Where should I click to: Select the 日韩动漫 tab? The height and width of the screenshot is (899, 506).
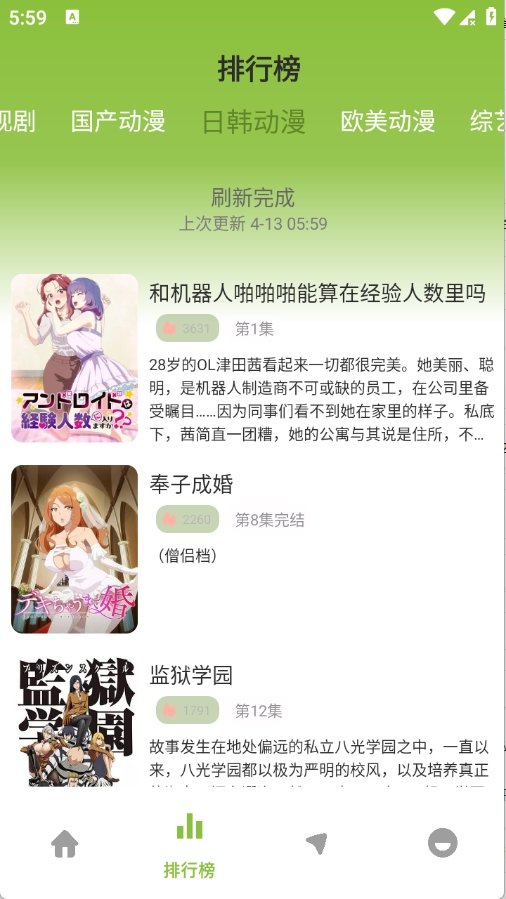coord(253,121)
